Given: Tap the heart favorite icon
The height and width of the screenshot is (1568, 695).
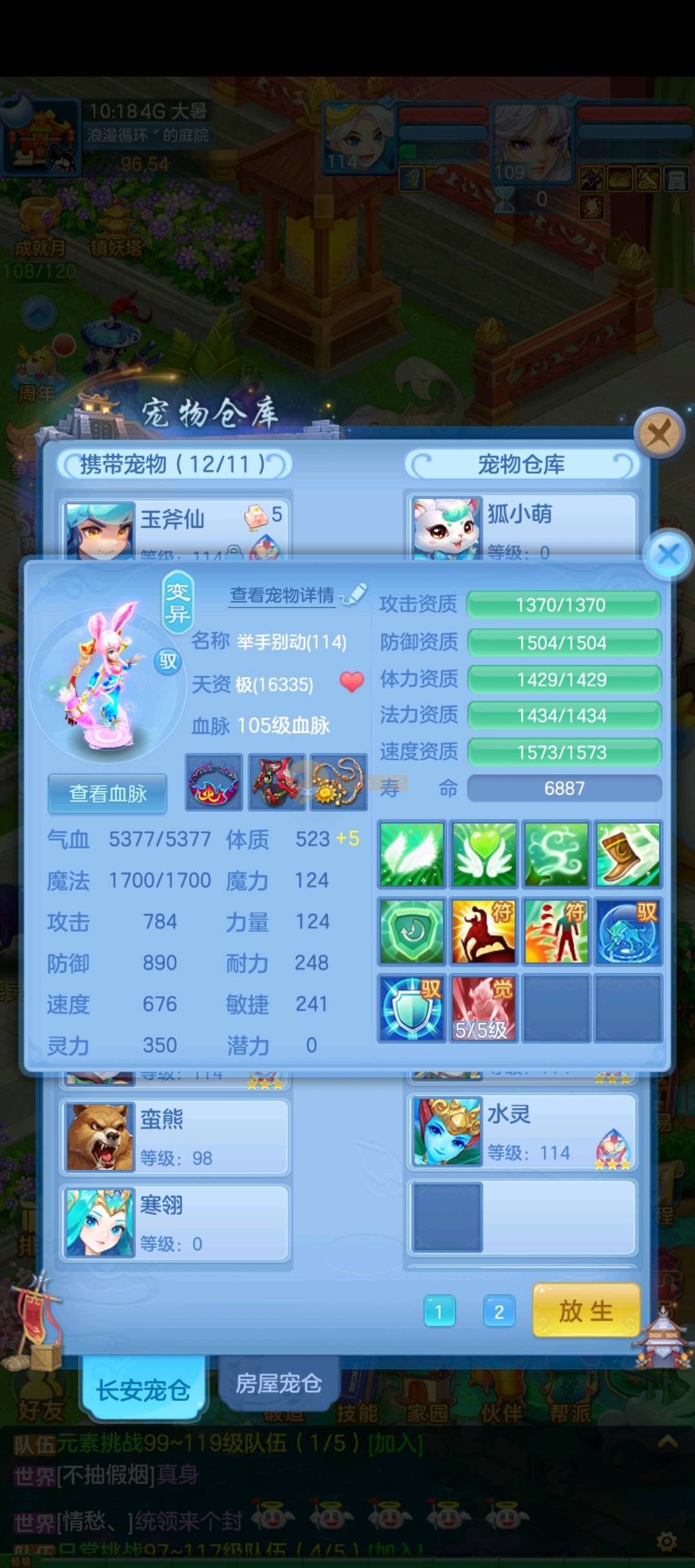Looking at the screenshot, I should tap(351, 682).
